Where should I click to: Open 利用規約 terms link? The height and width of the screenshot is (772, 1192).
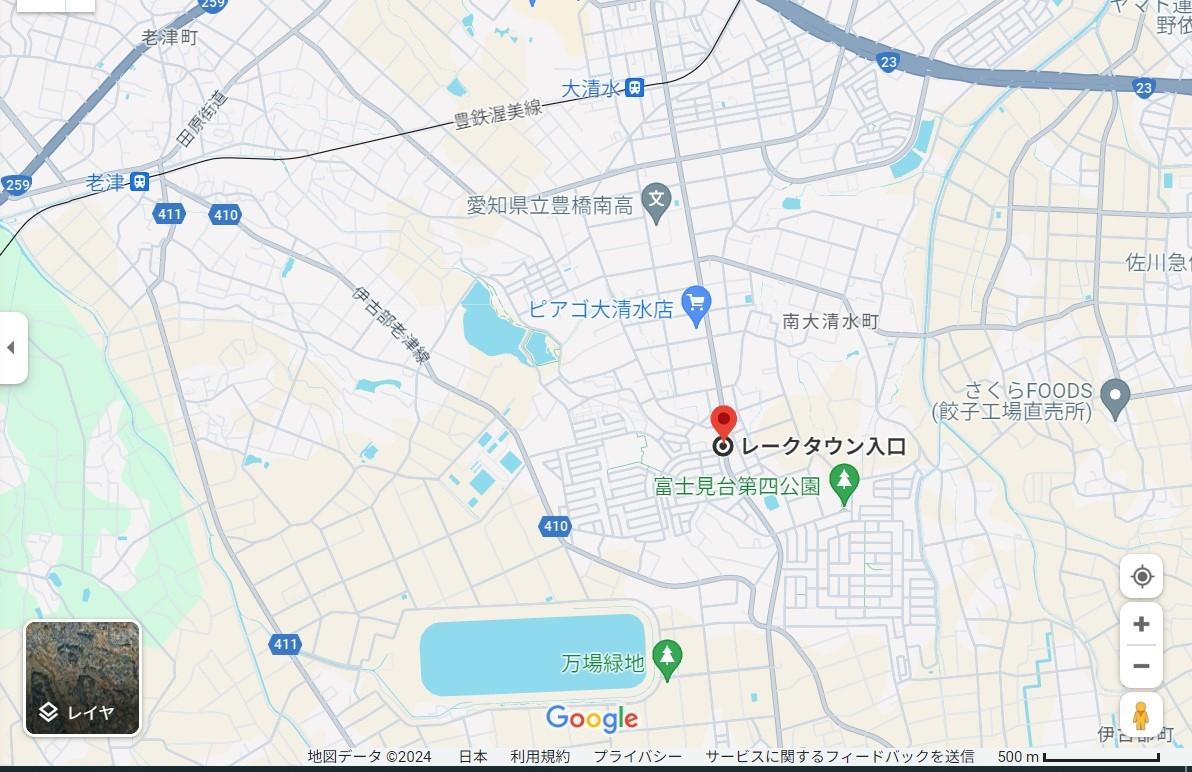coord(540,757)
